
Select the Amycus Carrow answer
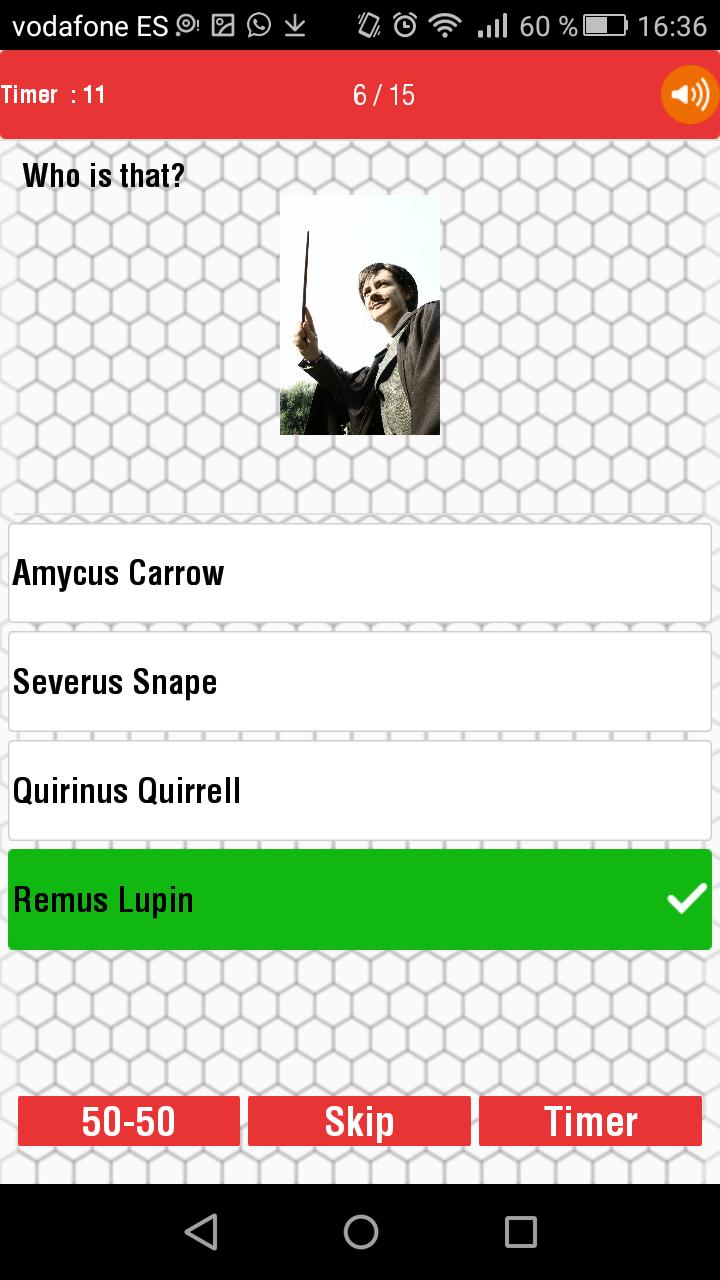(360, 573)
